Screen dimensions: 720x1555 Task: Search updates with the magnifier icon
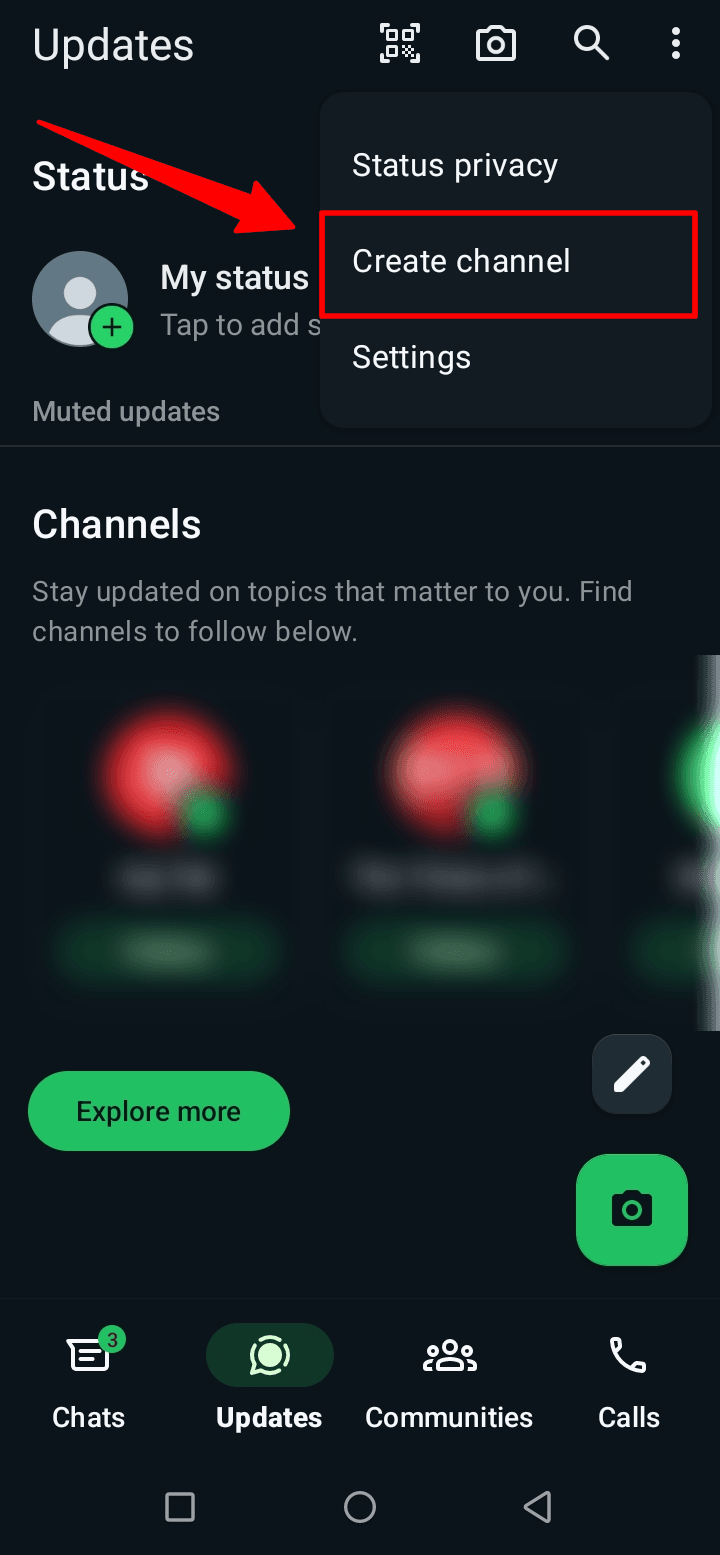coord(591,43)
